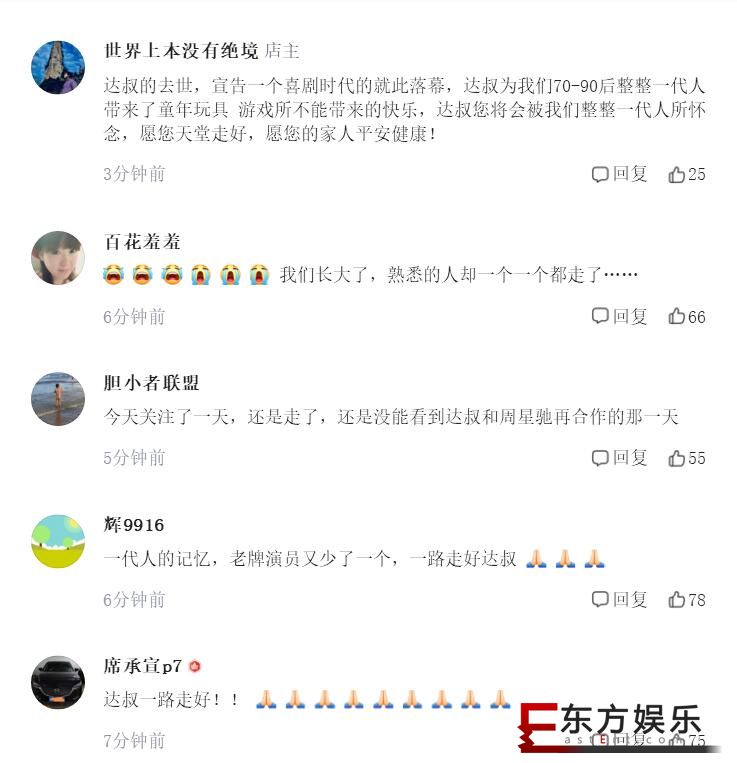Open 席承宣p7's profile avatar
The image size is (737, 763).
click(58, 683)
